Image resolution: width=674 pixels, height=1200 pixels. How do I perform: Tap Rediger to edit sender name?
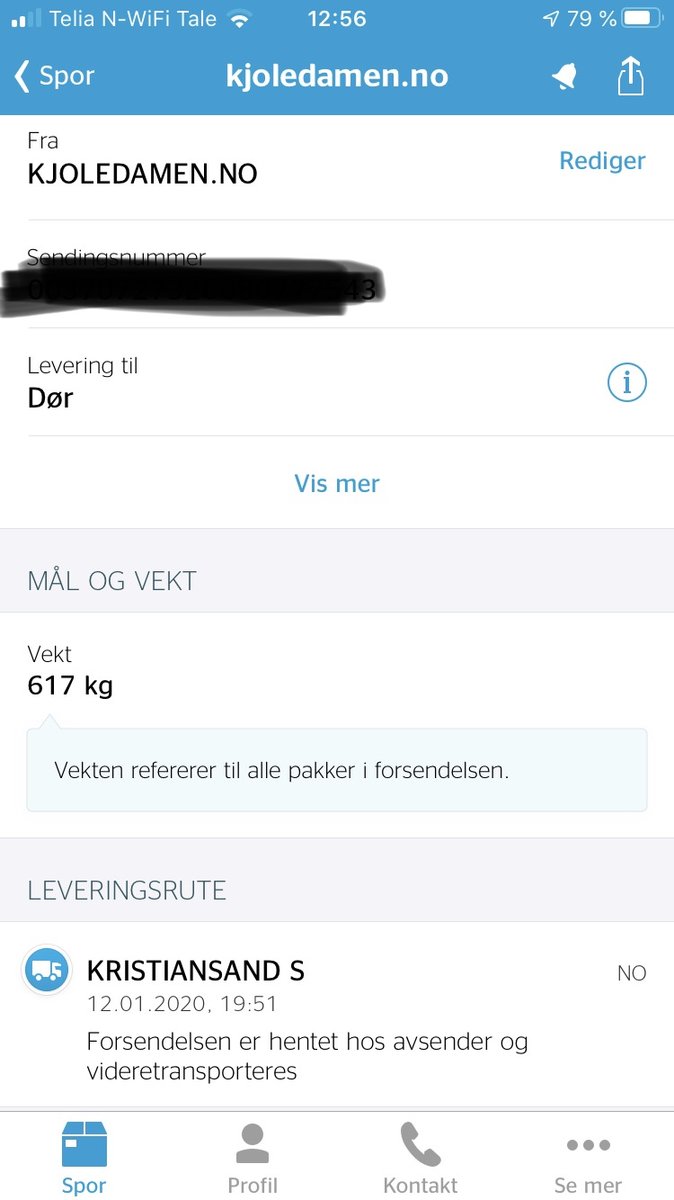tap(602, 161)
